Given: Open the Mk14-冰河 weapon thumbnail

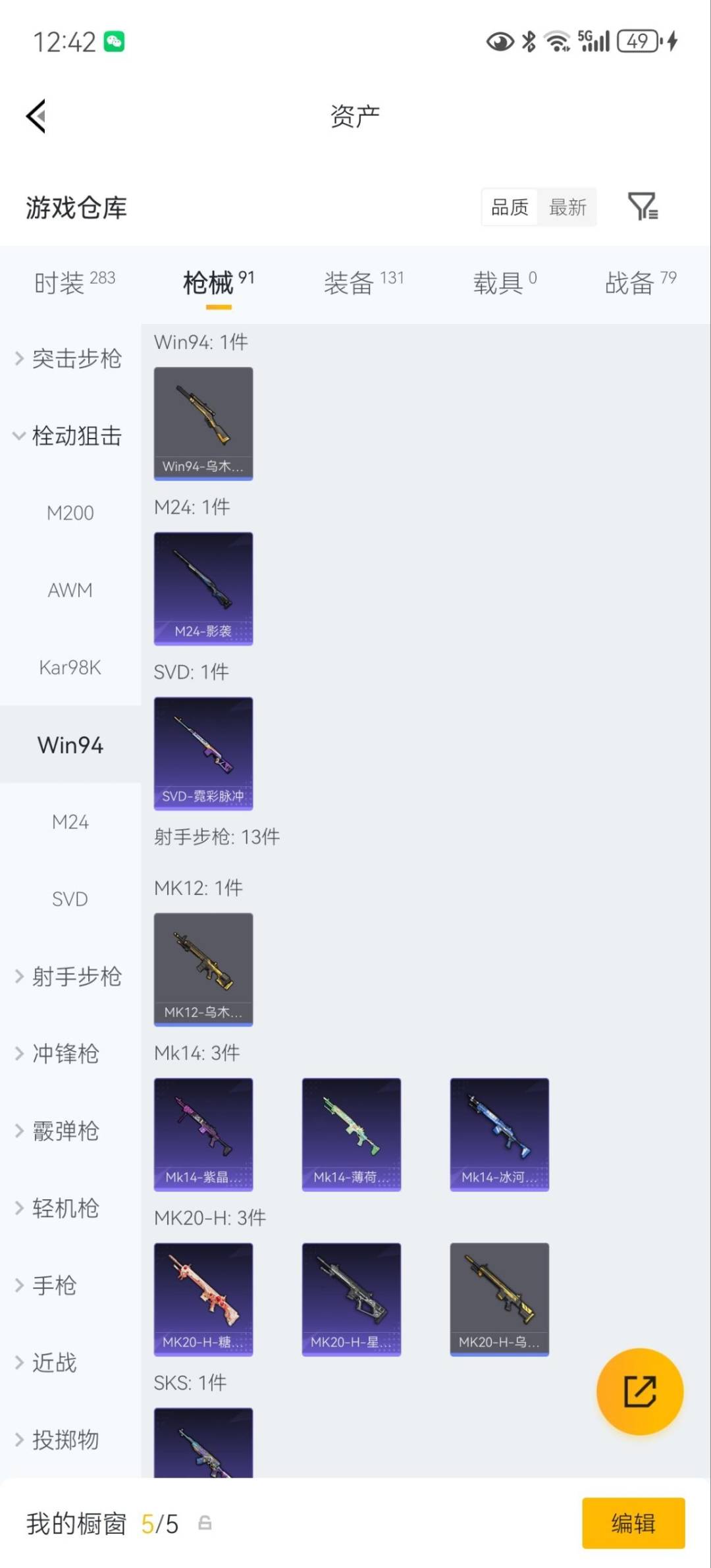Looking at the screenshot, I should tap(500, 1134).
